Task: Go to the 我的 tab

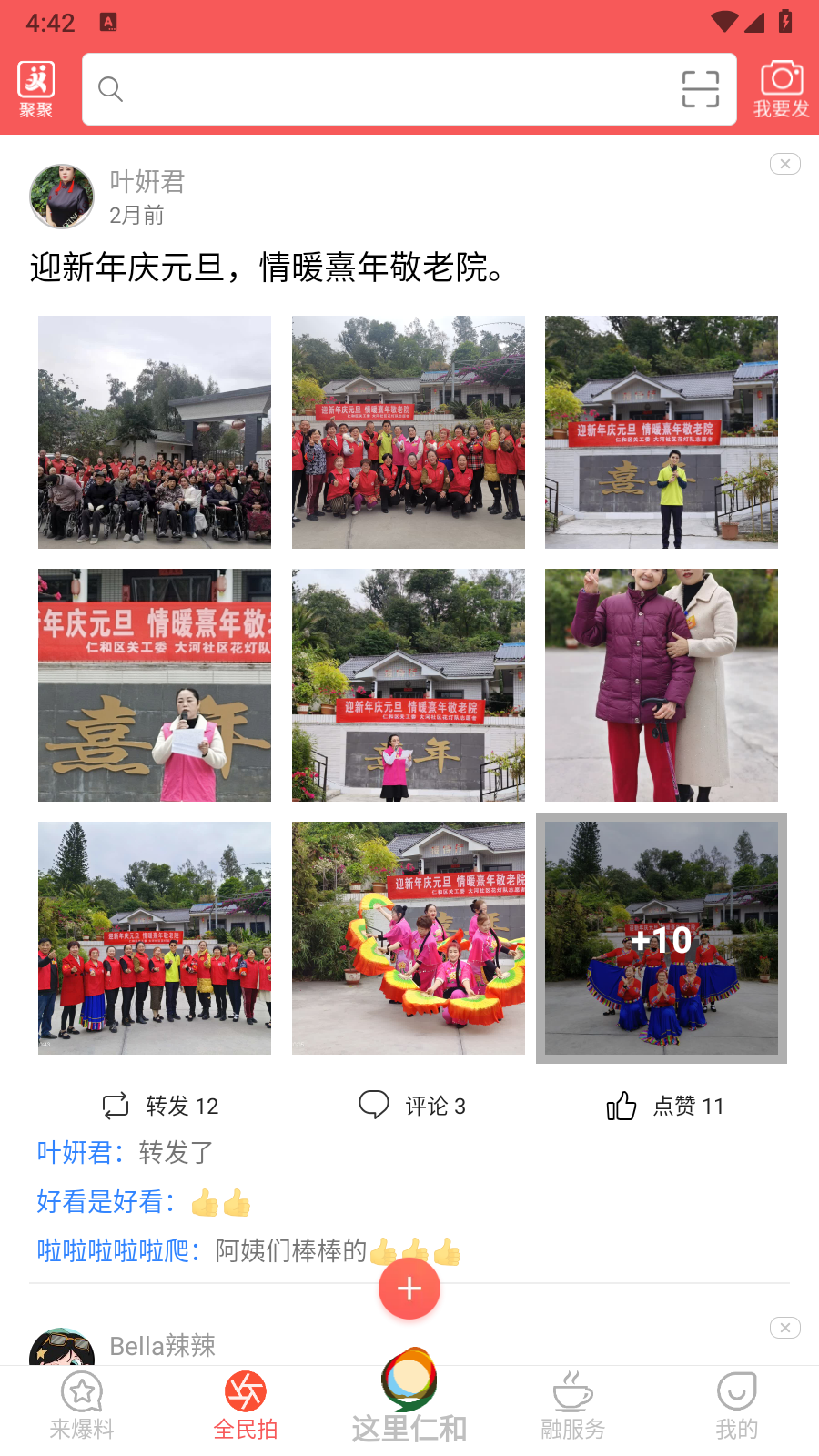Action: (x=736, y=1406)
